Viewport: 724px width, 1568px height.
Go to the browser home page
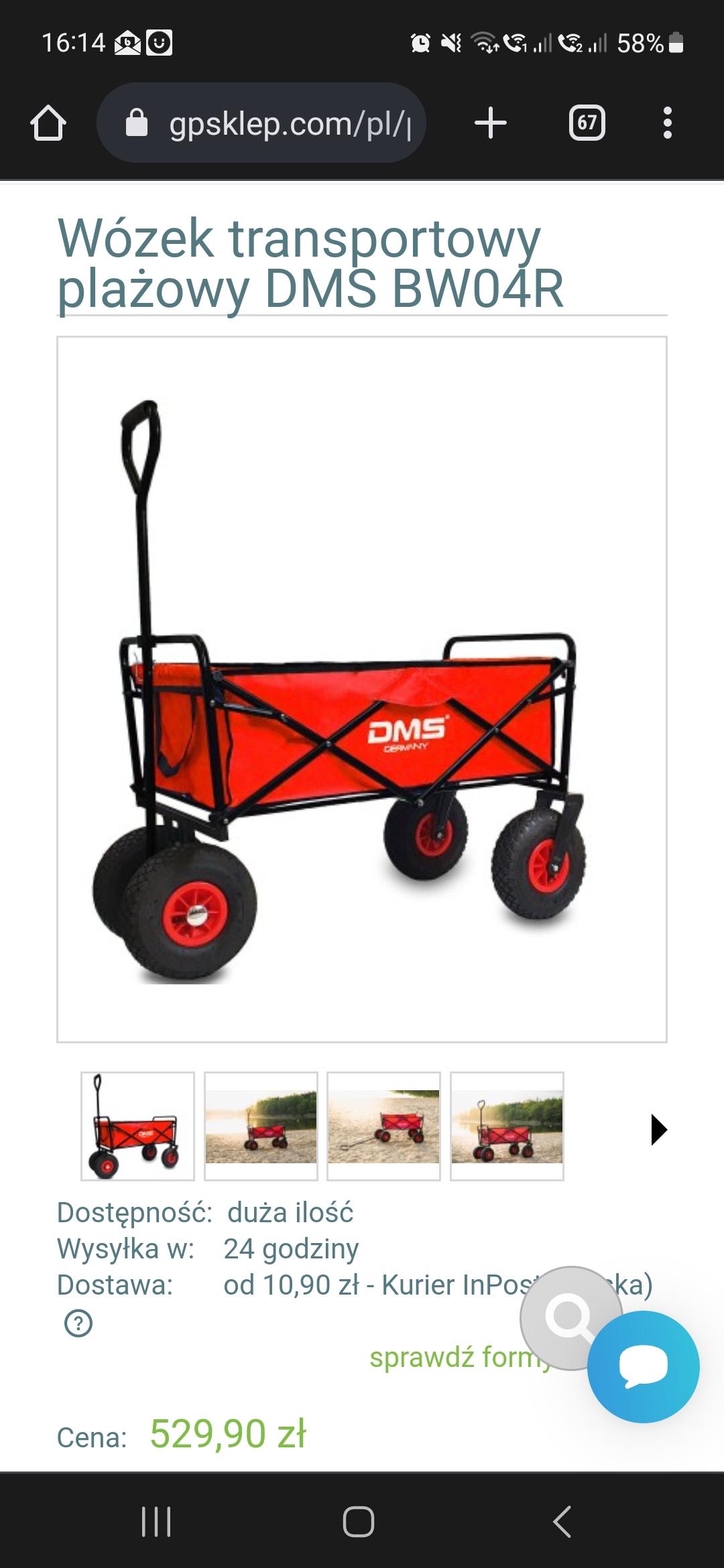[48, 123]
